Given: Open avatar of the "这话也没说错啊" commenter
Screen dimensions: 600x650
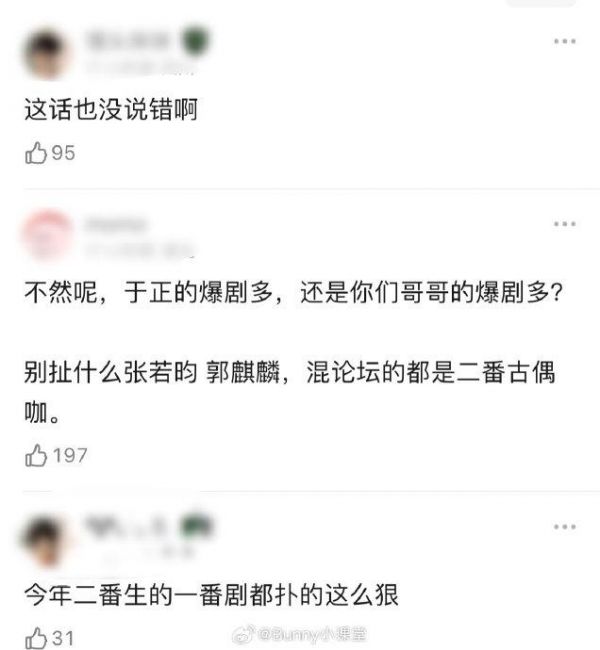Looking at the screenshot, I should 47,54.
